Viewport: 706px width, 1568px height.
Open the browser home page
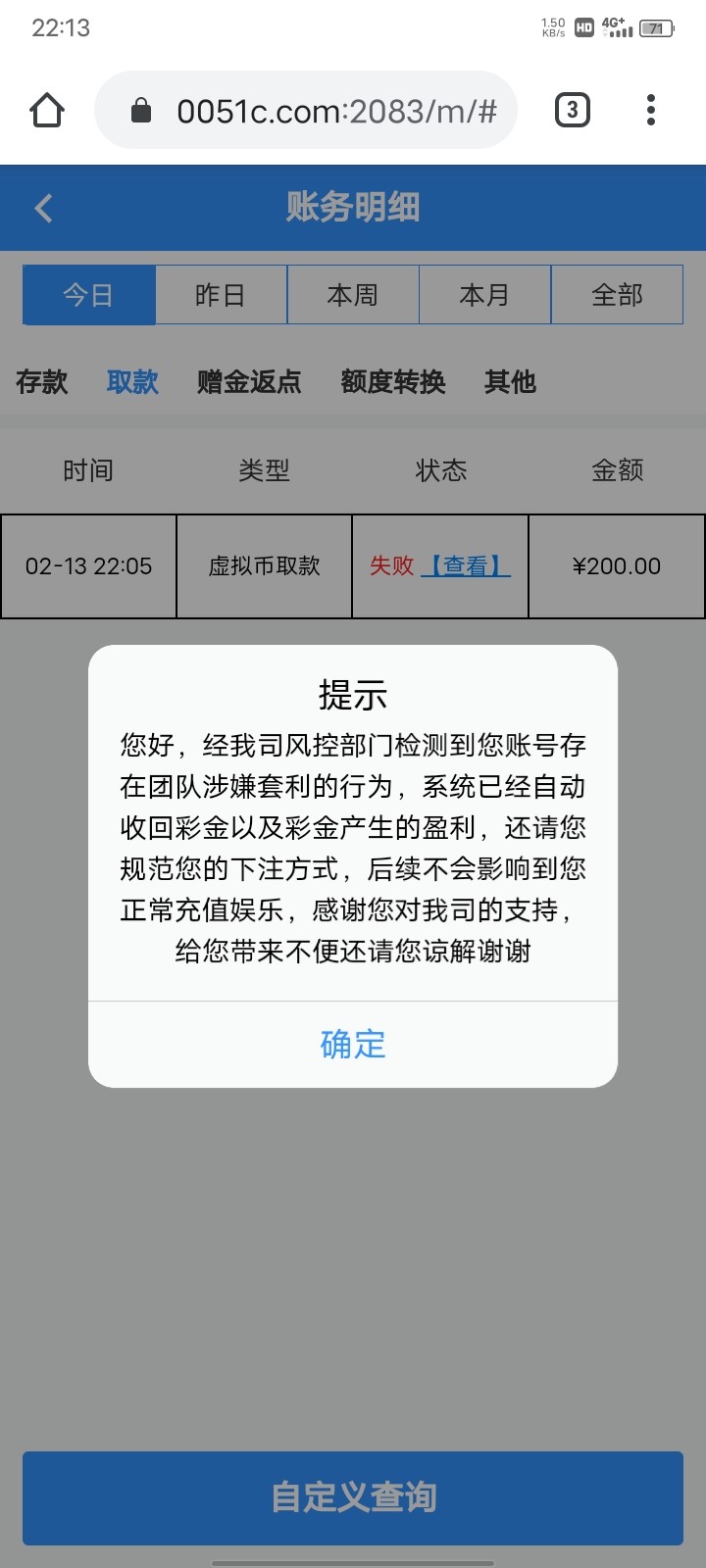(x=47, y=111)
